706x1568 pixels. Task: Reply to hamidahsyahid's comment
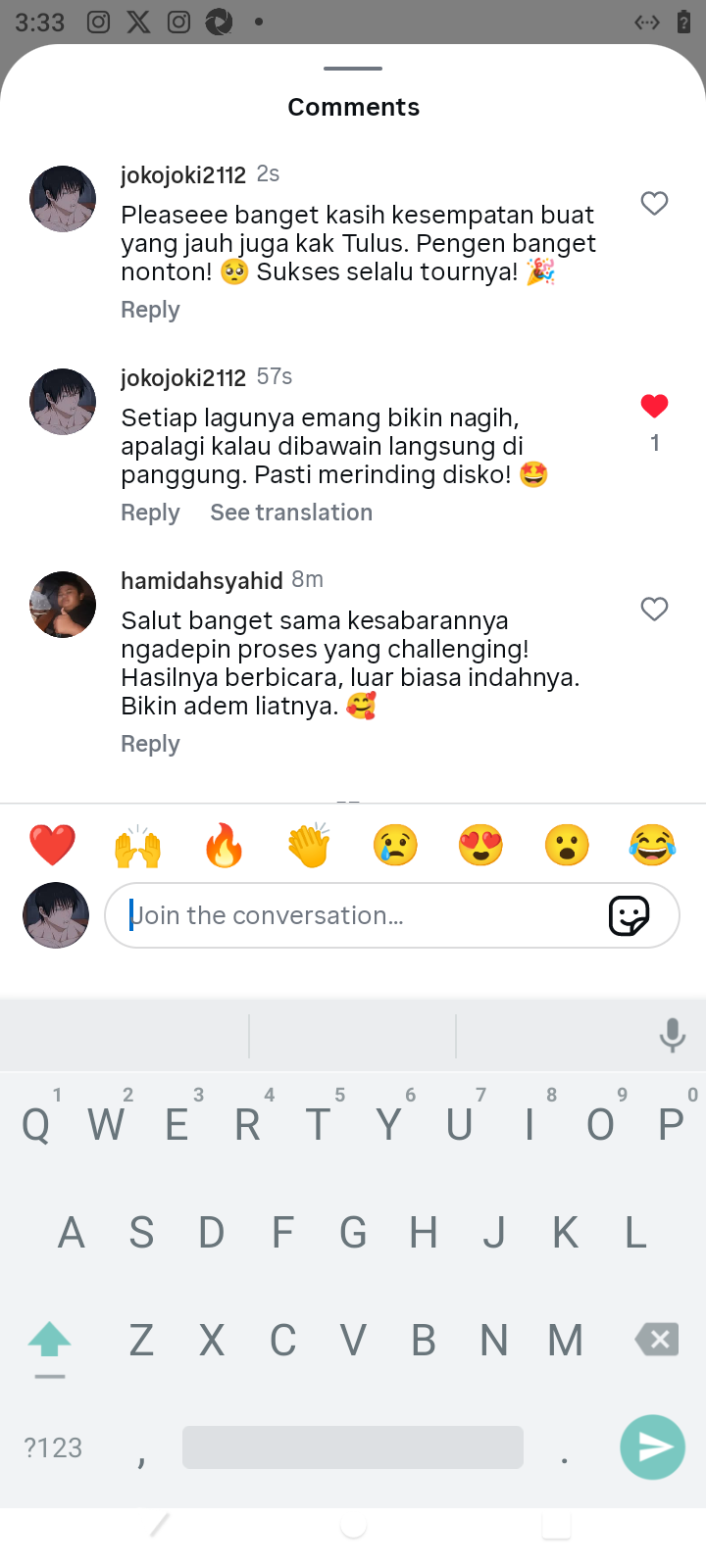point(150,744)
